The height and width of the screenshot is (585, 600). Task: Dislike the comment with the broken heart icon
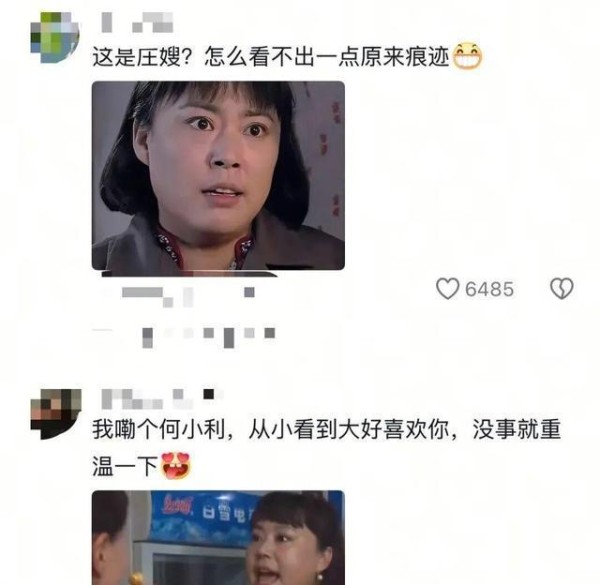tap(561, 289)
